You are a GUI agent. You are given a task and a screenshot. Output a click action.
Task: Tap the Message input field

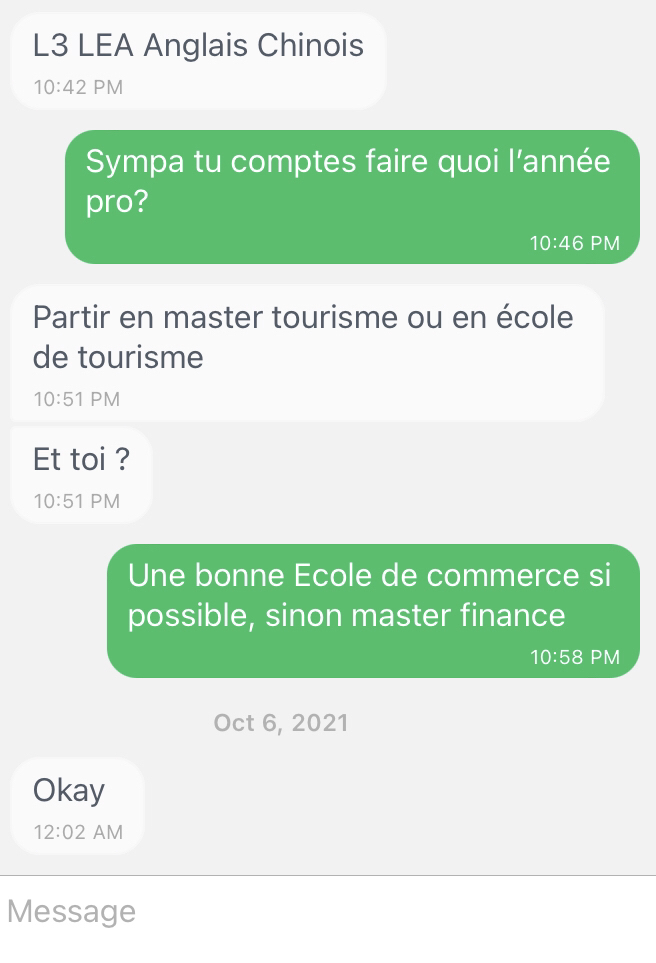(x=328, y=911)
